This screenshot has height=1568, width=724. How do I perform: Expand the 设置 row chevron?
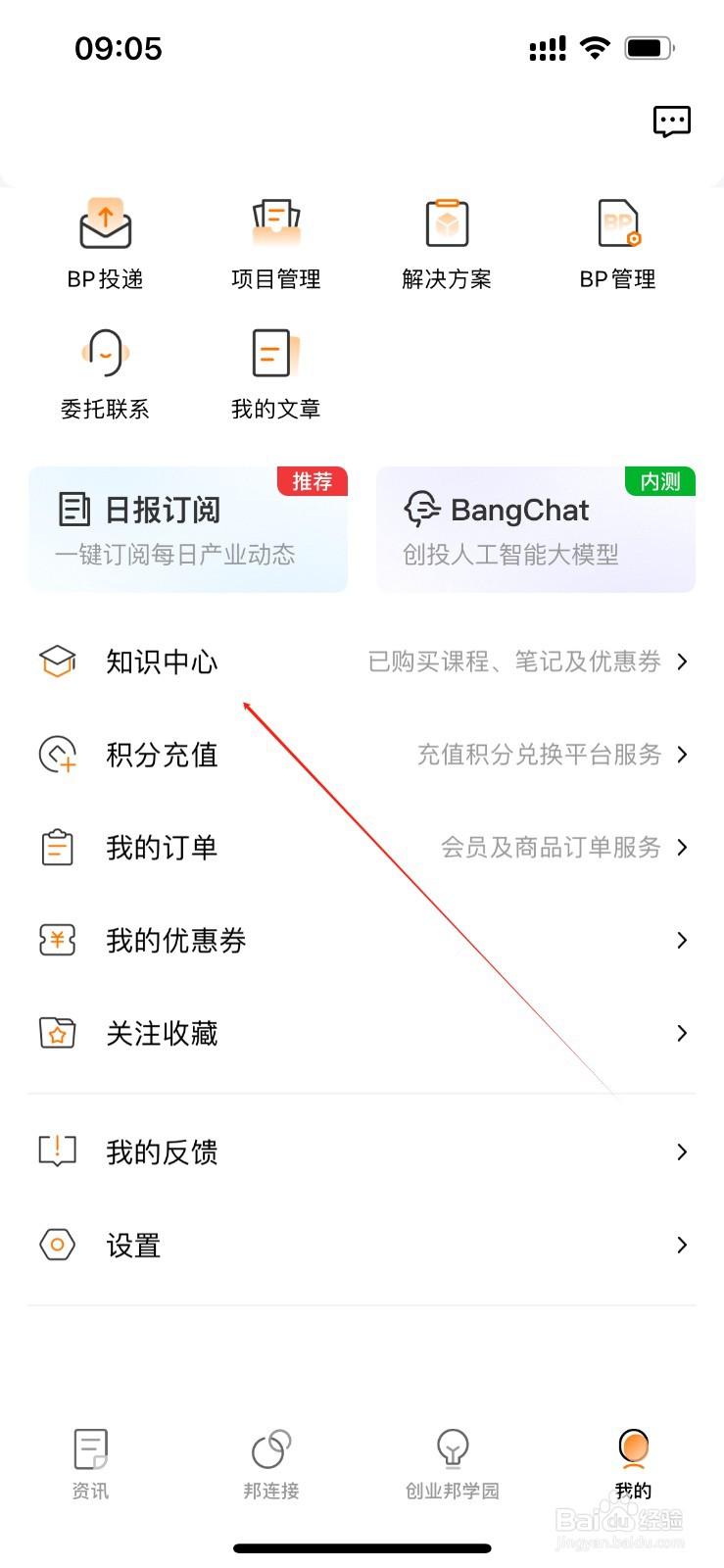pos(682,1245)
